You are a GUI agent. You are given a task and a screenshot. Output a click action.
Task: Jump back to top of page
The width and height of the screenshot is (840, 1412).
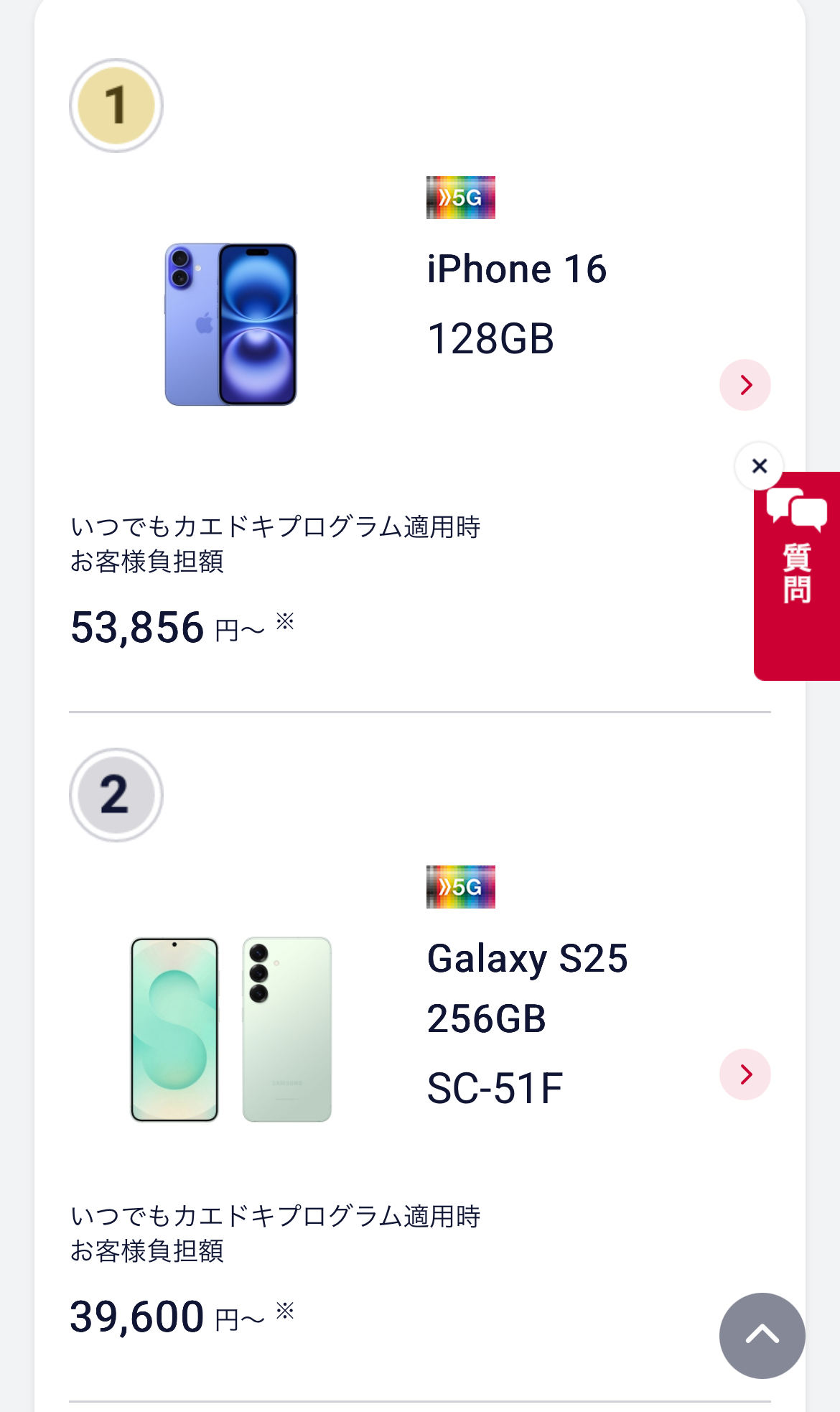[762, 1335]
